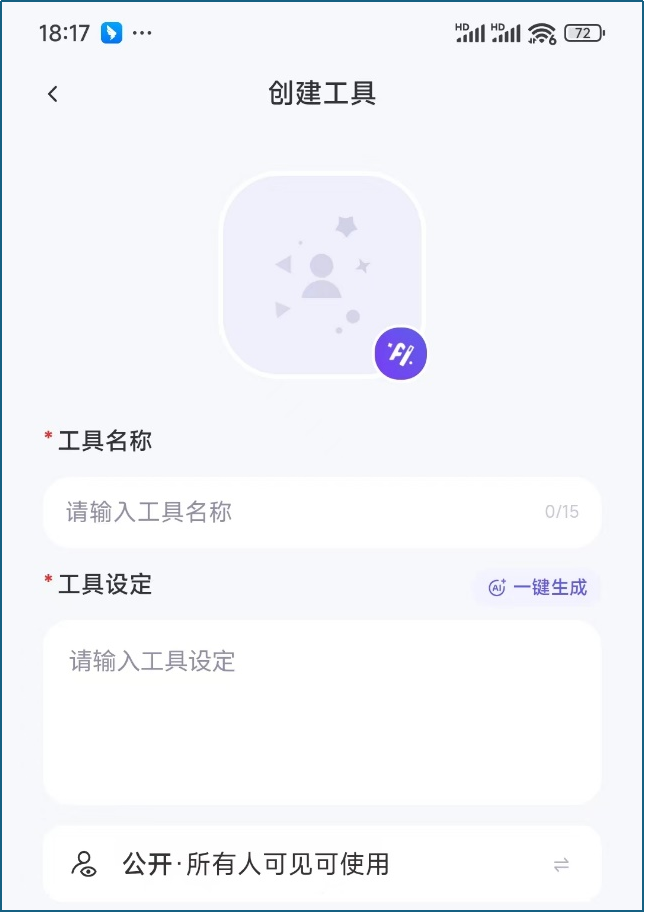Change the 公开·所有人可见可使用 visibility setting
The height and width of the screenshot is (912, 646).
click(321, 864)
